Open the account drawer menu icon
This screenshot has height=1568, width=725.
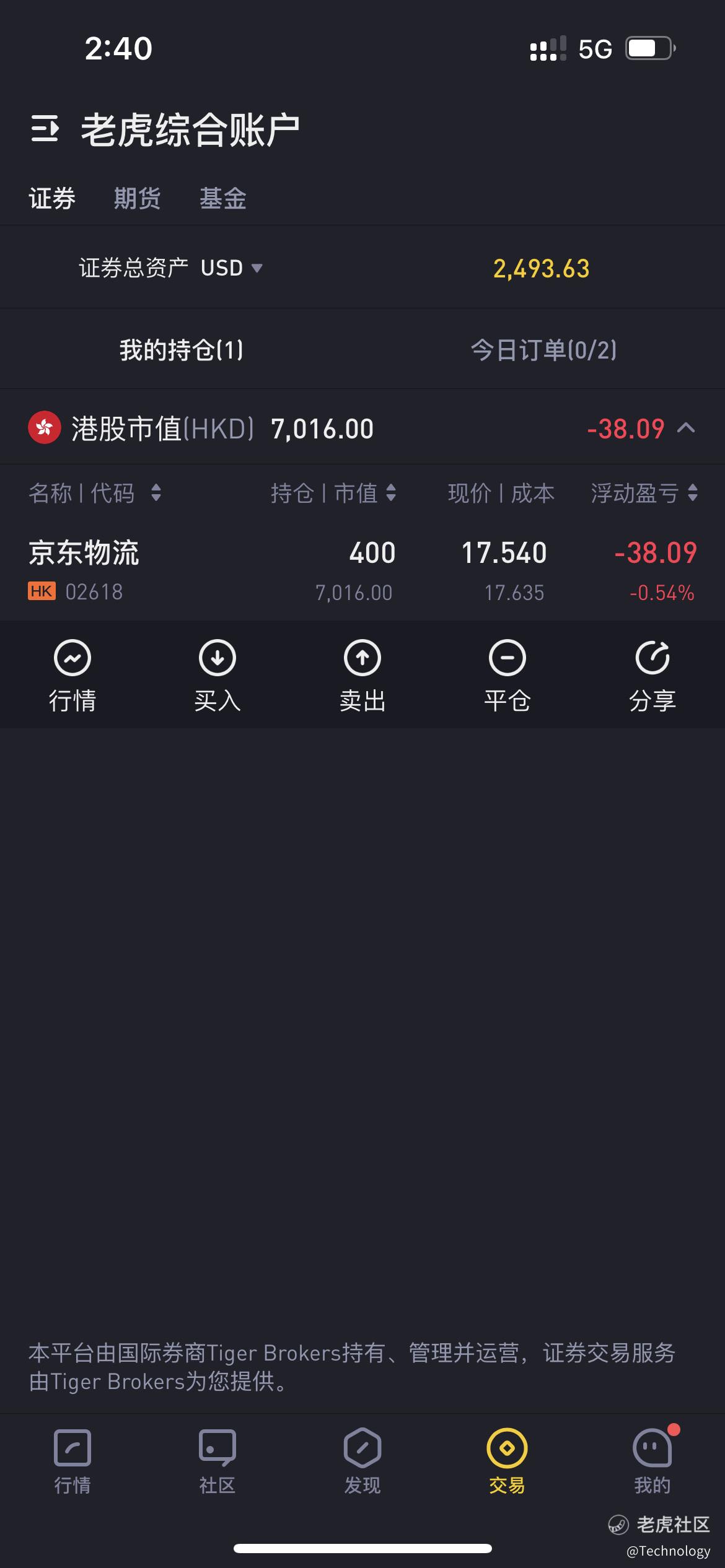(45, 129)
